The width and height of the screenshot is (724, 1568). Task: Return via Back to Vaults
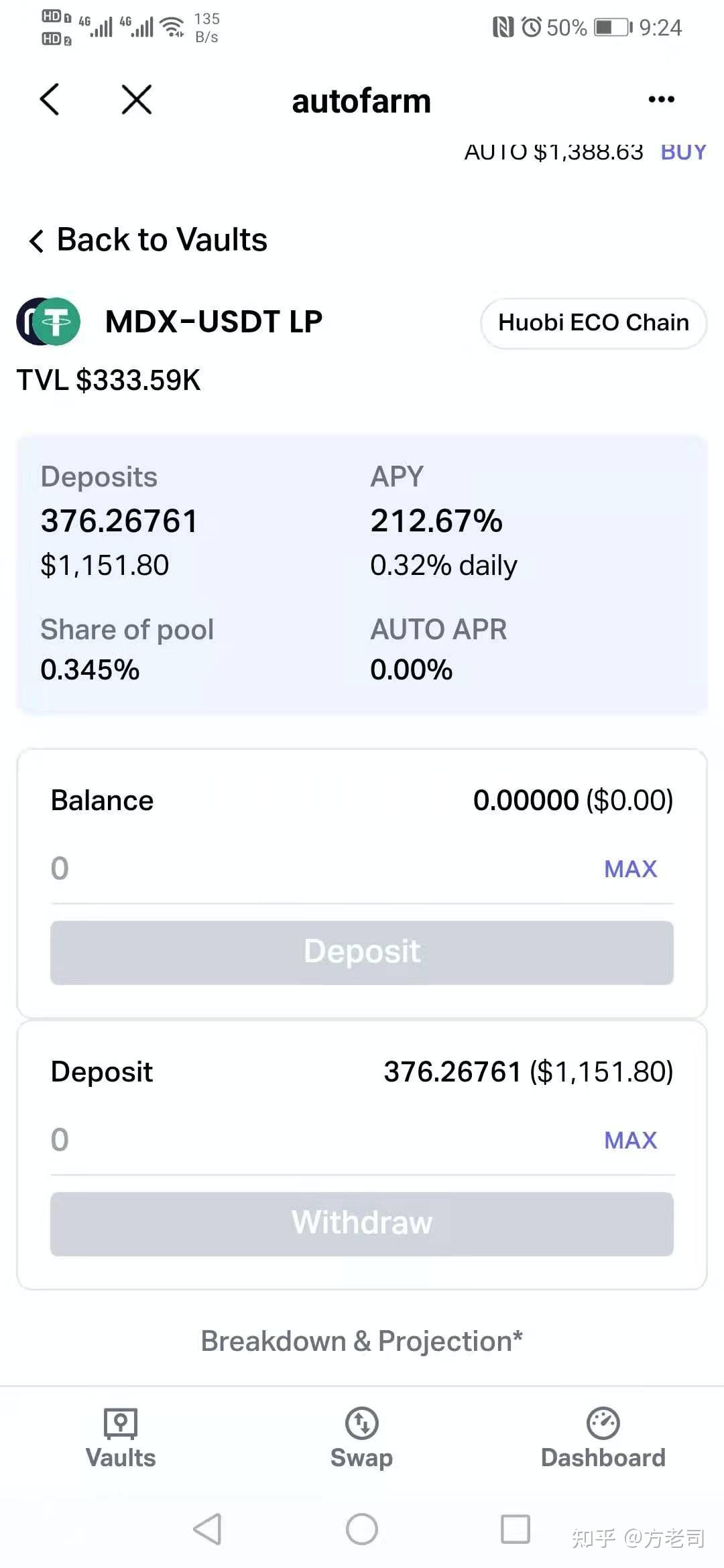[x=148, y=240]
